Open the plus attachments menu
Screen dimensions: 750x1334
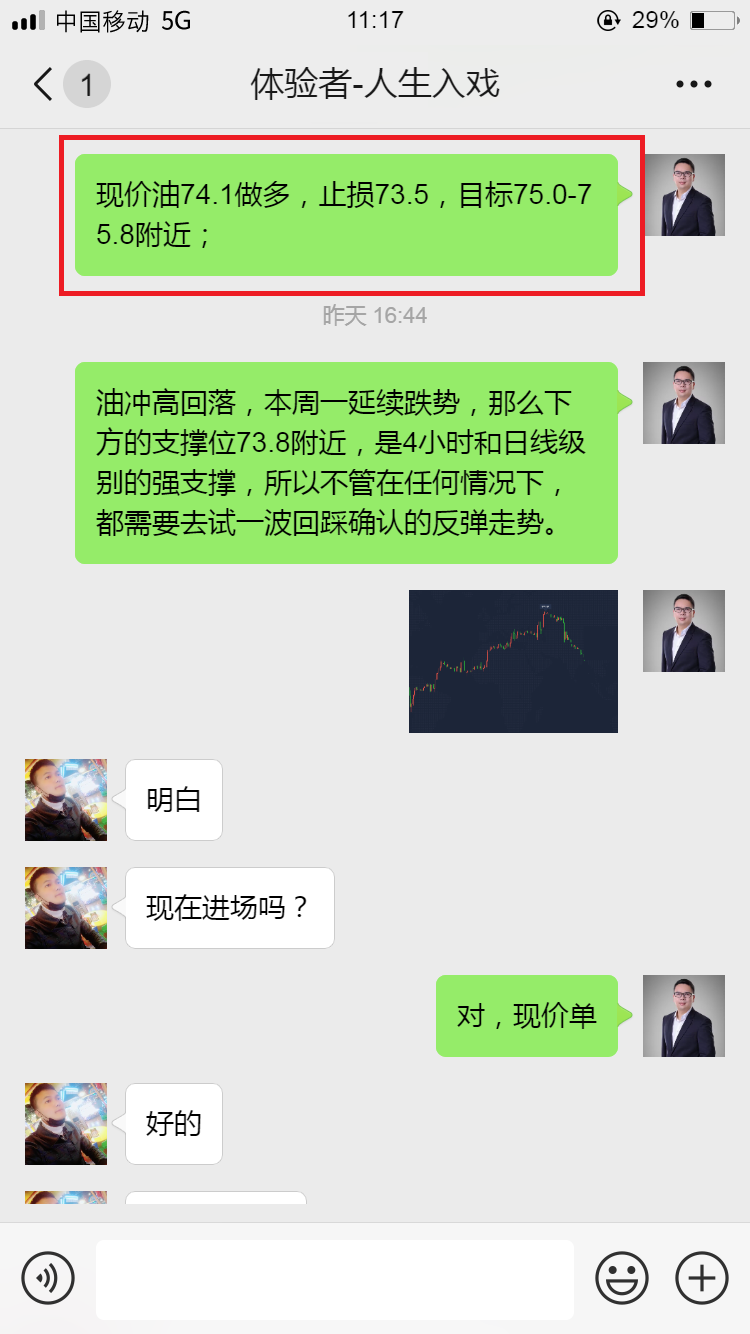click(x=702, y=1278)
